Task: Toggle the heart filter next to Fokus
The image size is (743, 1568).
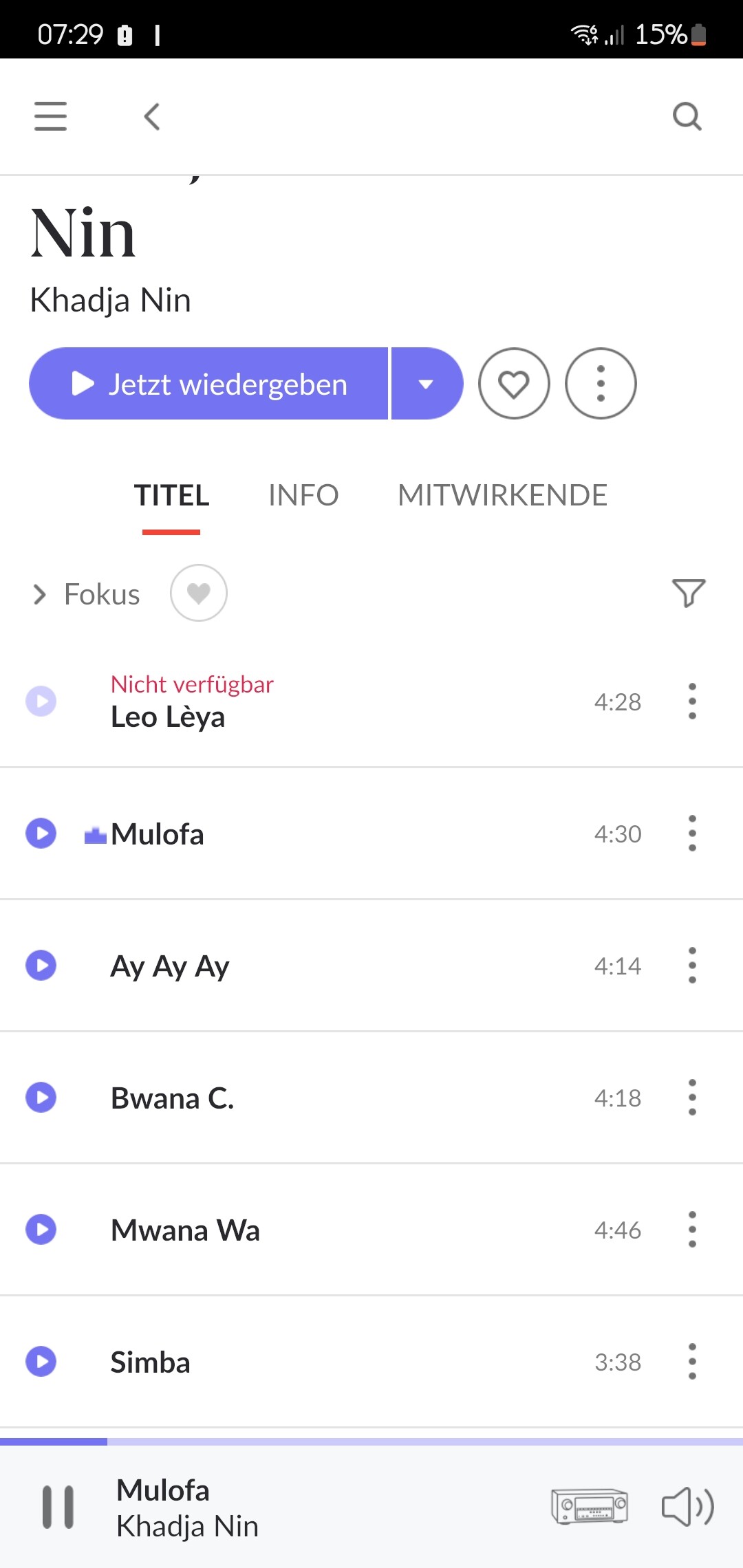Action: pos(199,593)
